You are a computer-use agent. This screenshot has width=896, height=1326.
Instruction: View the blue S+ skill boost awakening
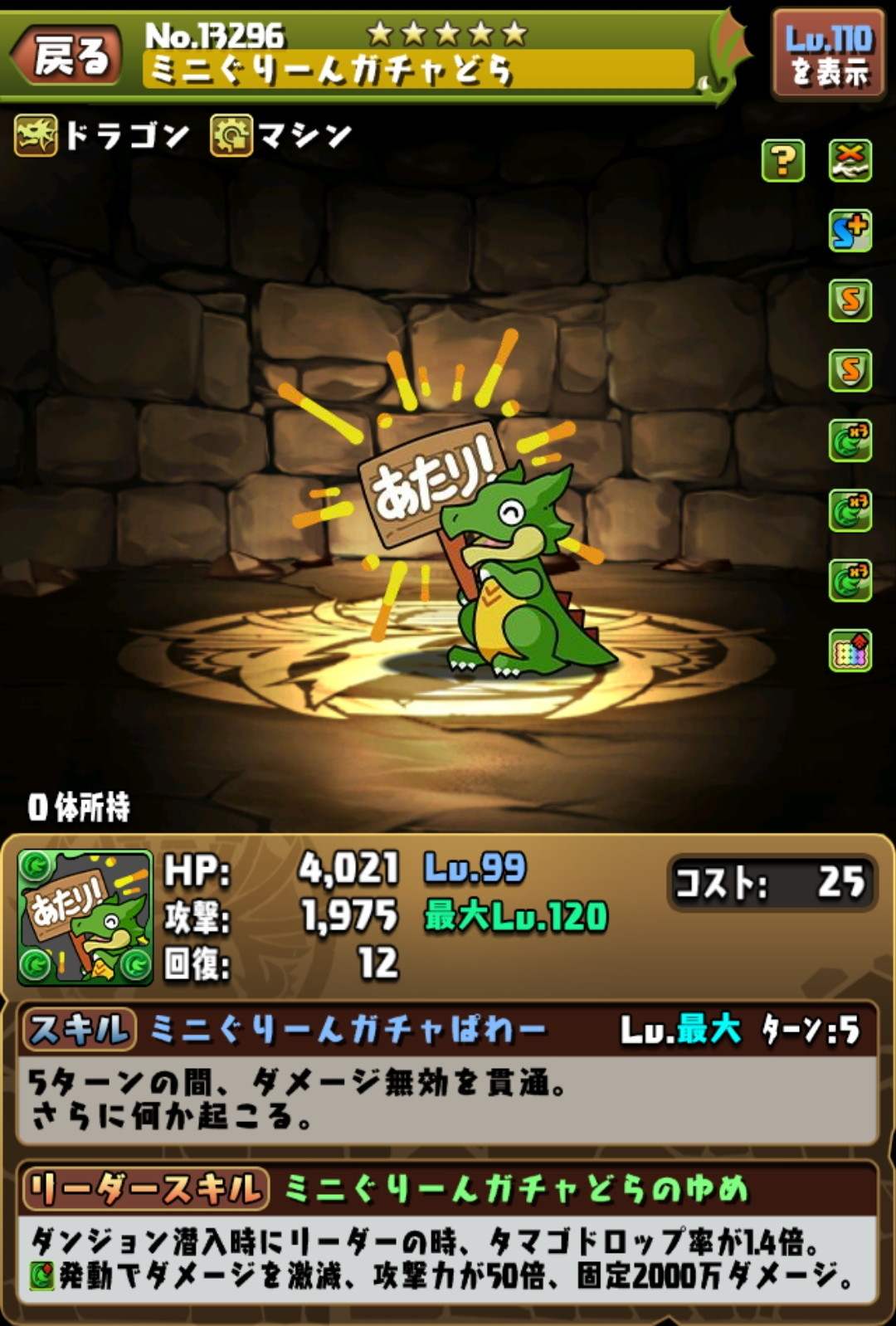[x=850, y=231]
